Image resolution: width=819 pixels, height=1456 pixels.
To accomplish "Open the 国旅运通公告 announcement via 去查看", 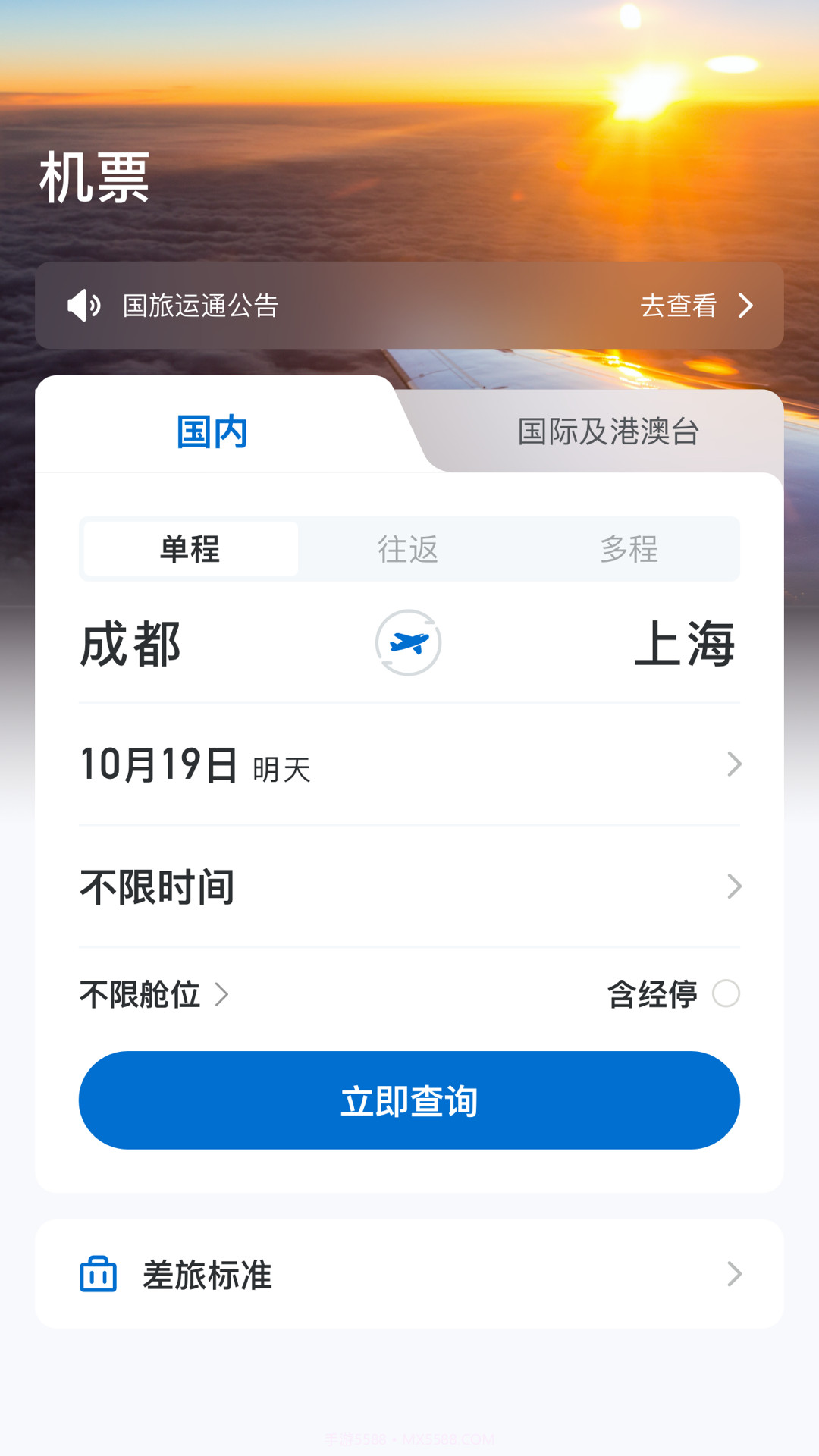I will (x=679, y=306).
